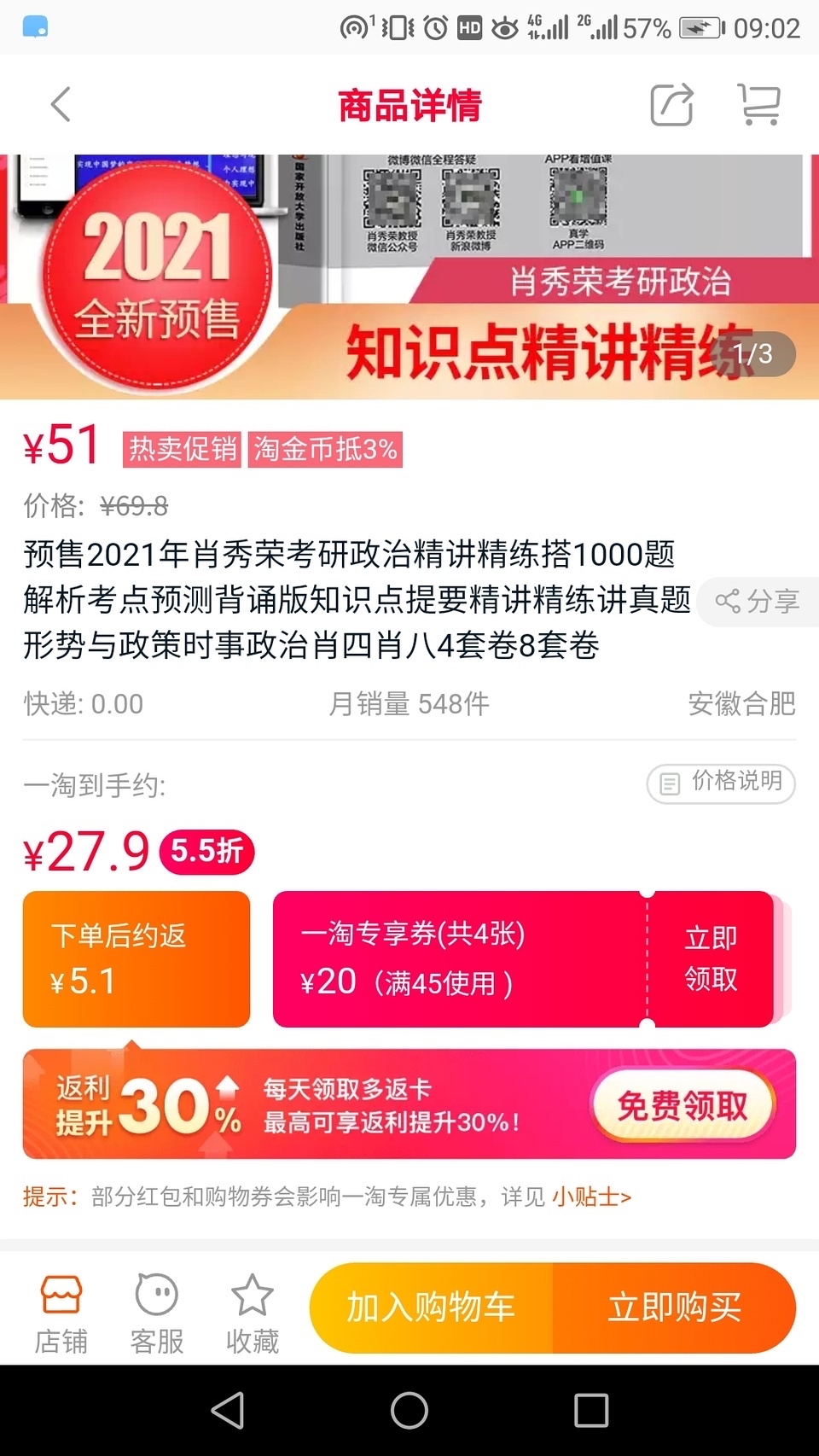The width and height of the screenshot is (819, 1456).
Task: Tap the system home button
Action: tap(409, 1410)
